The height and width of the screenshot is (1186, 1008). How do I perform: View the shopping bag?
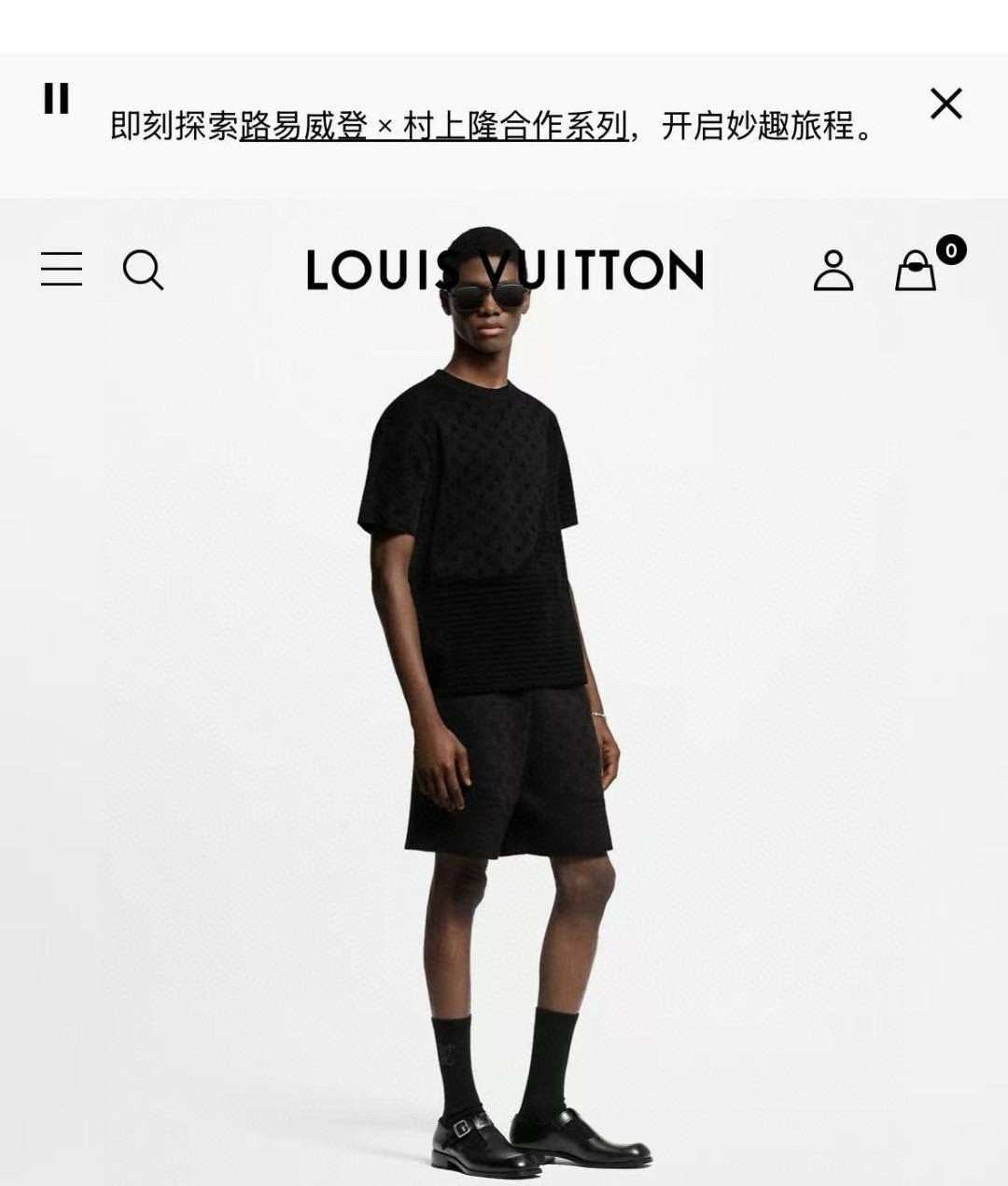coord(917,271)
